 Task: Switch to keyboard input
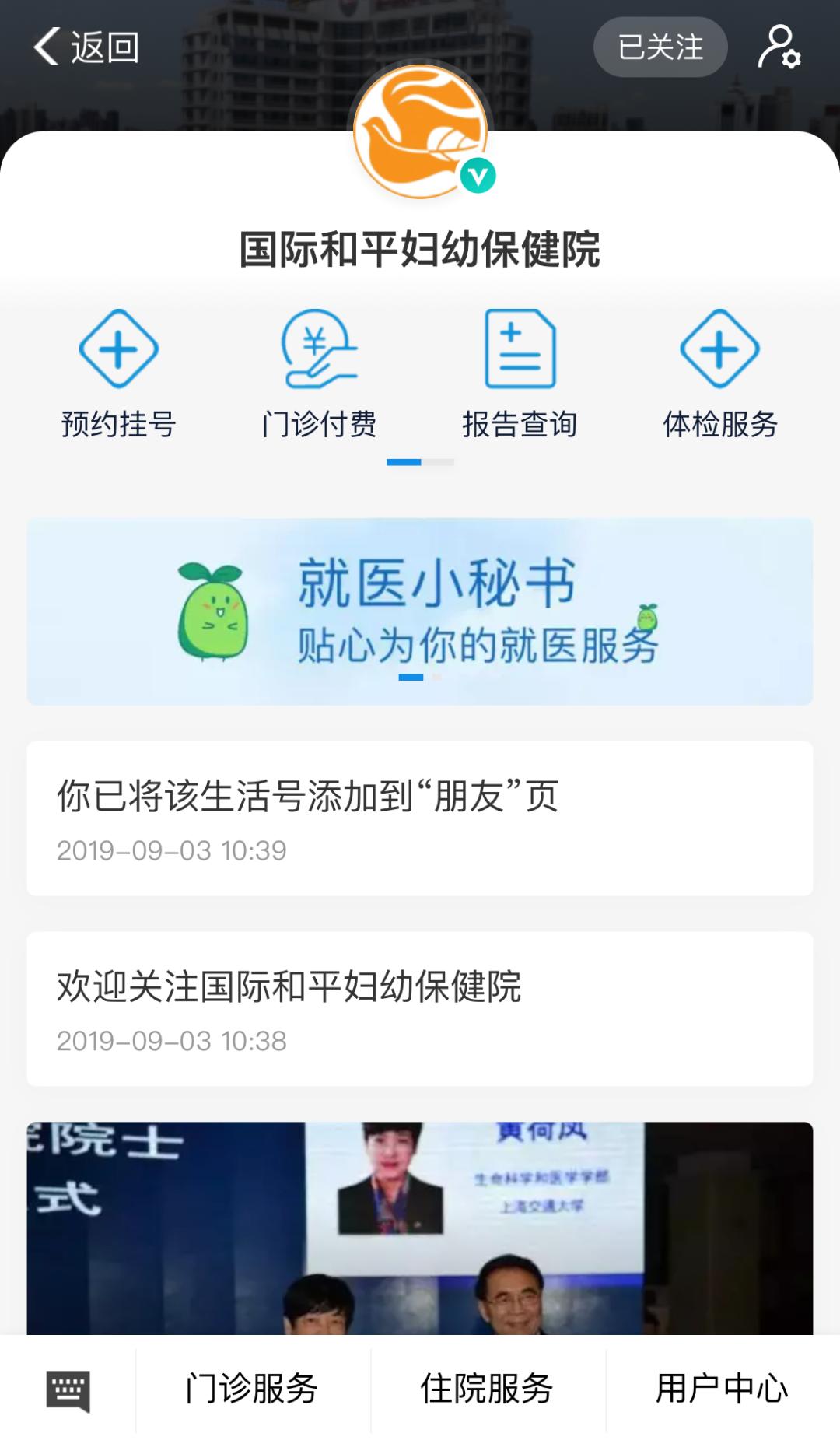coord(68,1390)
